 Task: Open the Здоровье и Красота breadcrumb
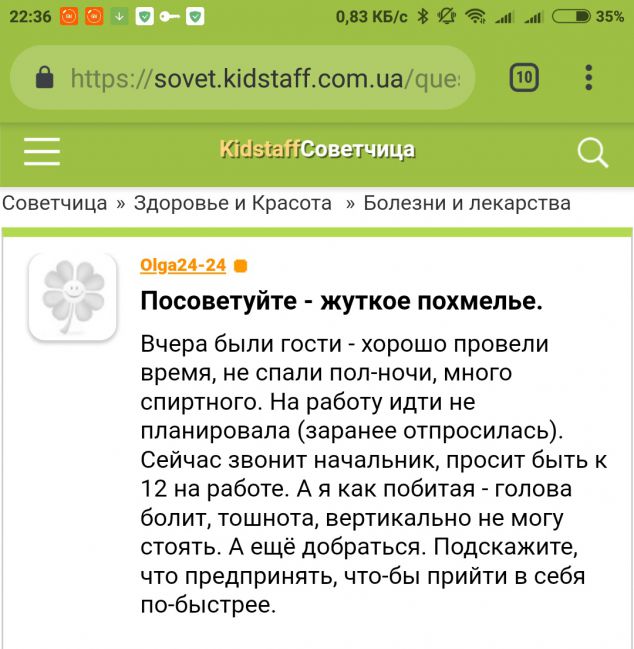[x=233, y=203]
